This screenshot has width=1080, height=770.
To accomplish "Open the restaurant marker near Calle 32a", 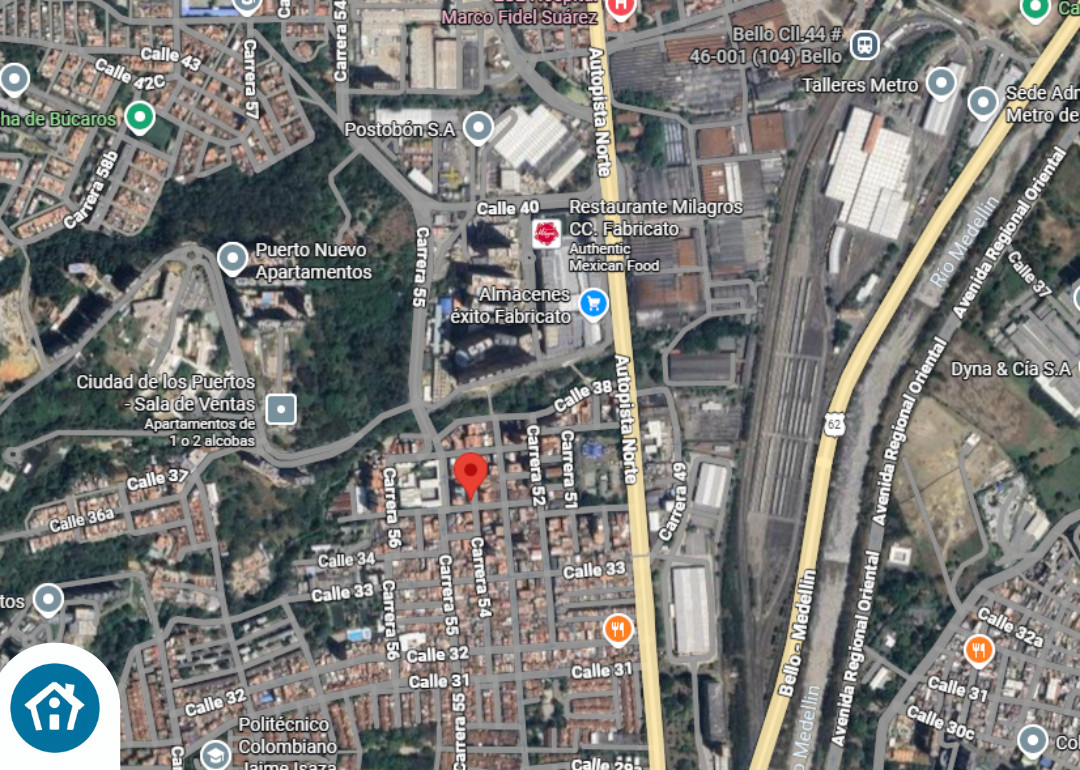I will [979, 650].
